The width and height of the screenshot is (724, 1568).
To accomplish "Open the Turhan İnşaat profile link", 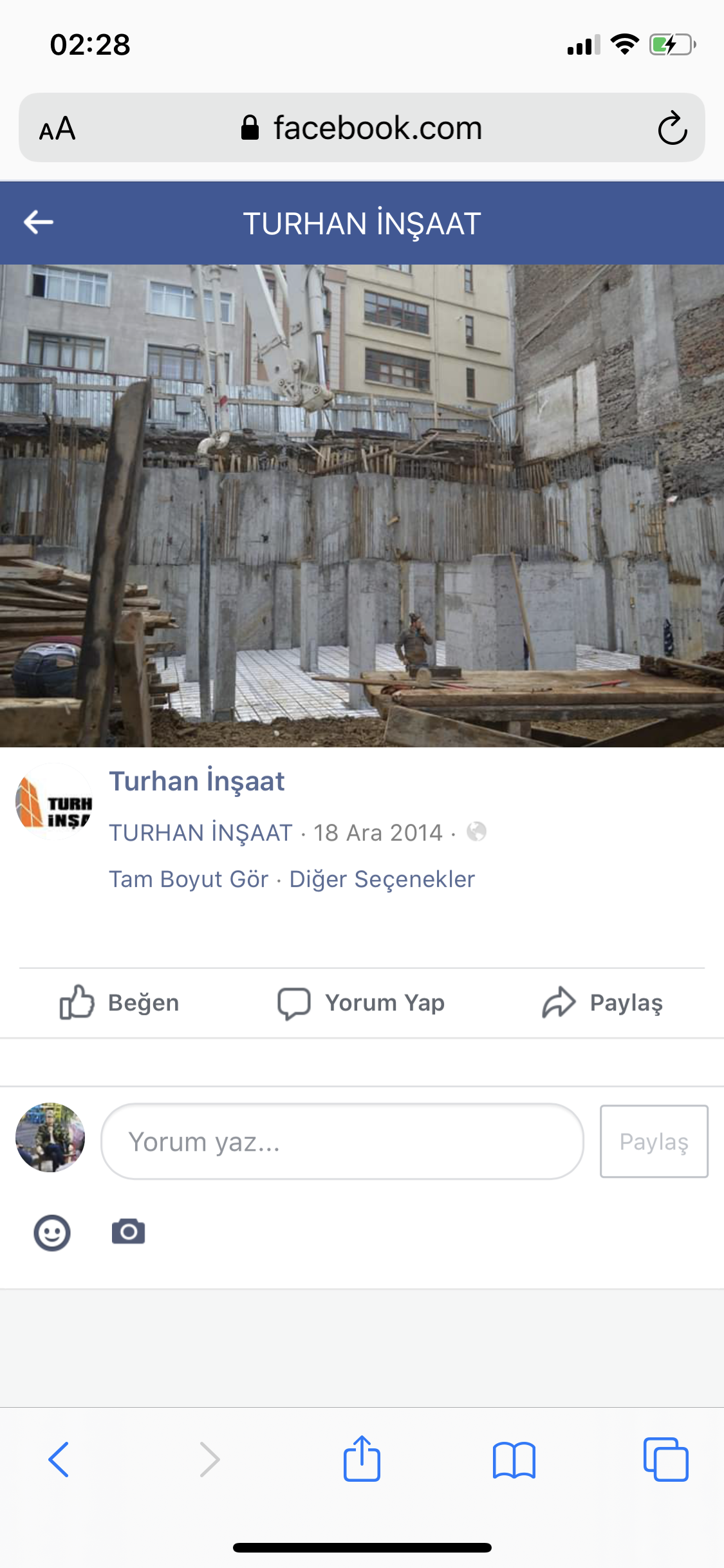I will pos(196,781).
